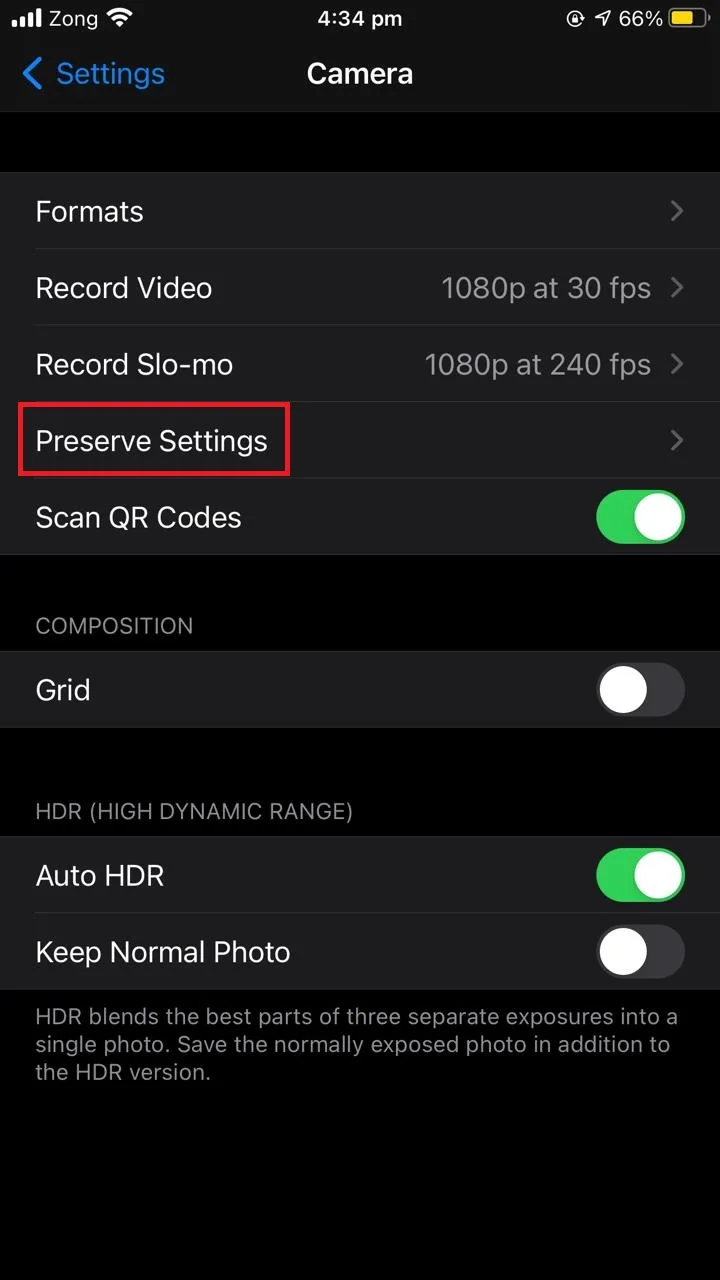The width and height of the screenshot is (720, 1280).
Task: Go back to Settings
Action: (93, 74)
